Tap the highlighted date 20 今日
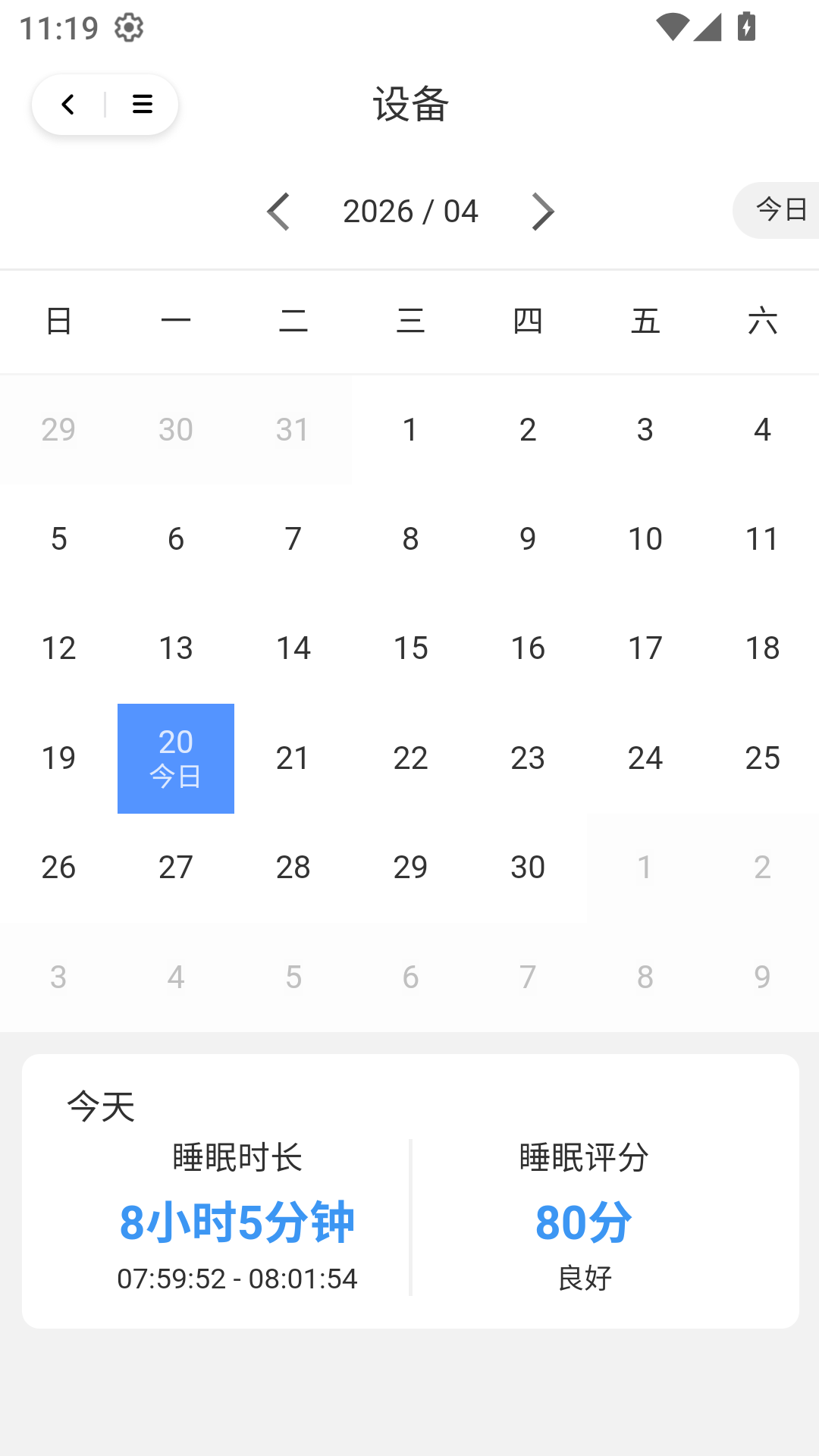Image resolution: width=819 pixels, height=1456 pixels. pyautogui.click(x=176, y=758)
